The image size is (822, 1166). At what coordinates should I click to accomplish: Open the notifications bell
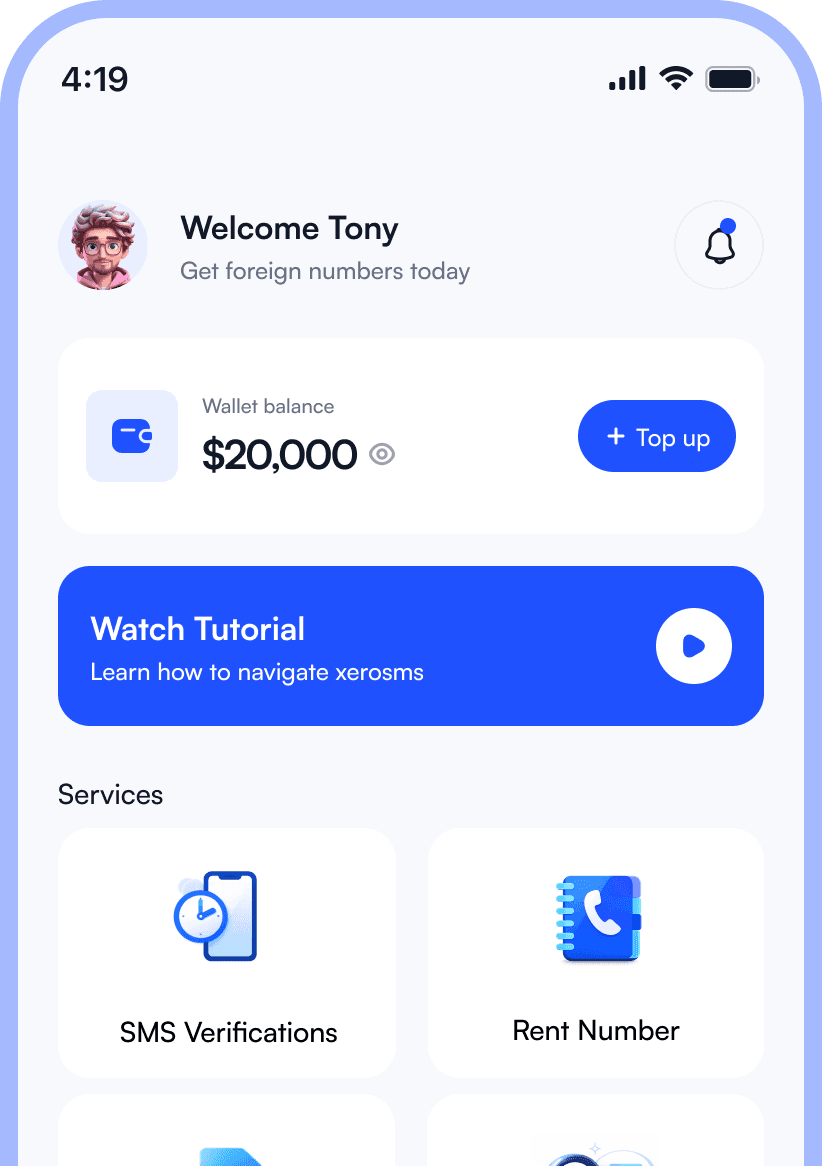click(x=719, y=245)
